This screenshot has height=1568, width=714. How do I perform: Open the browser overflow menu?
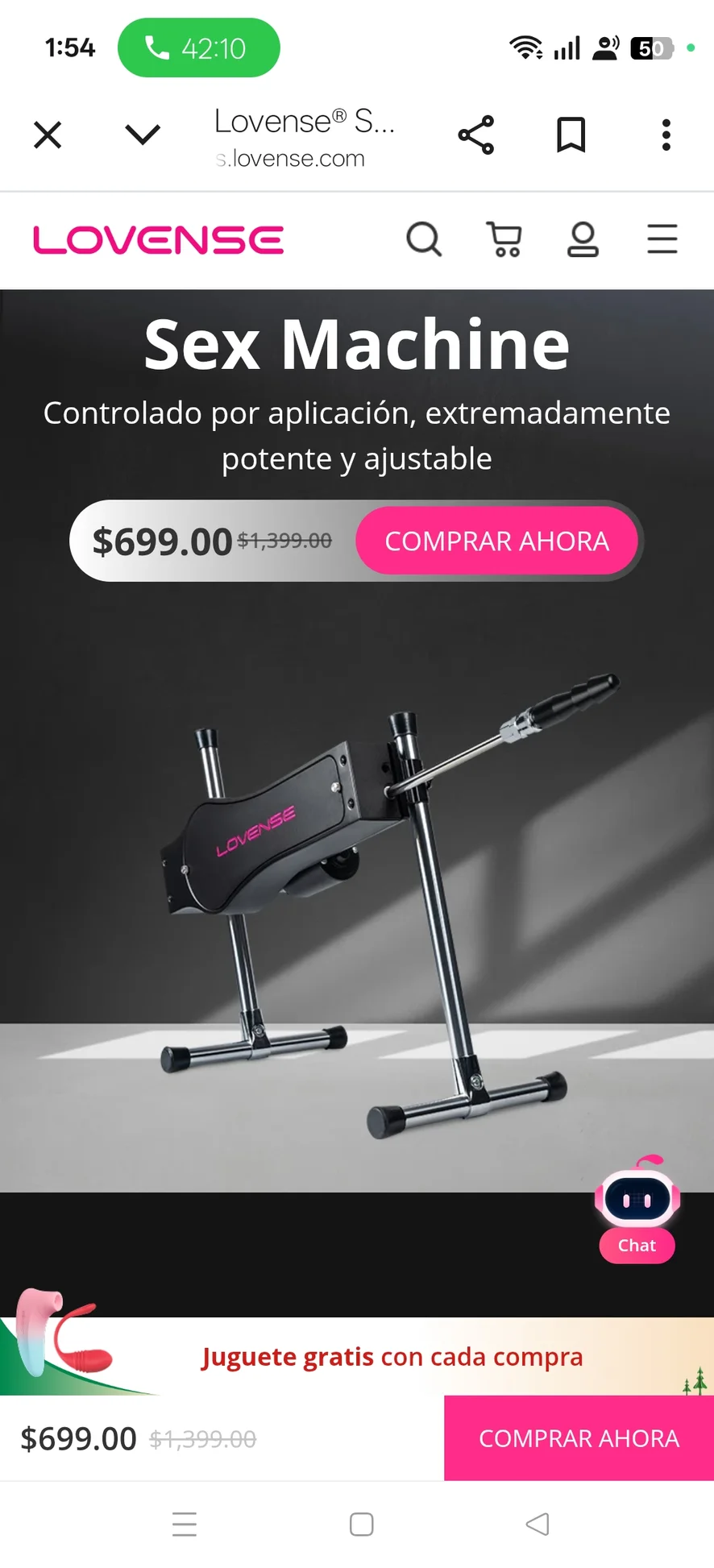pos(666,135)
